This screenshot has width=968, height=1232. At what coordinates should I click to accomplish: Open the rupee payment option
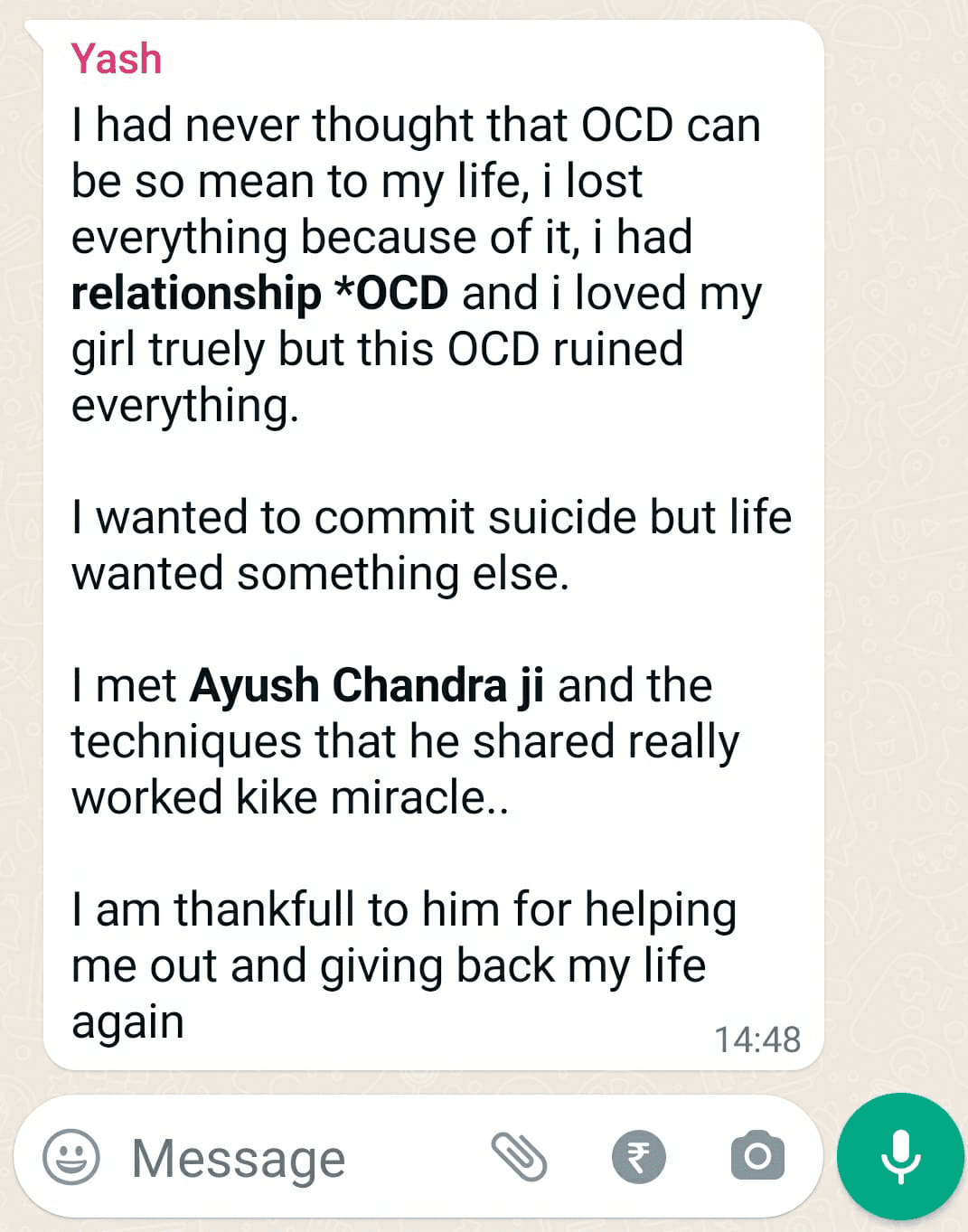click(638, 1157)
